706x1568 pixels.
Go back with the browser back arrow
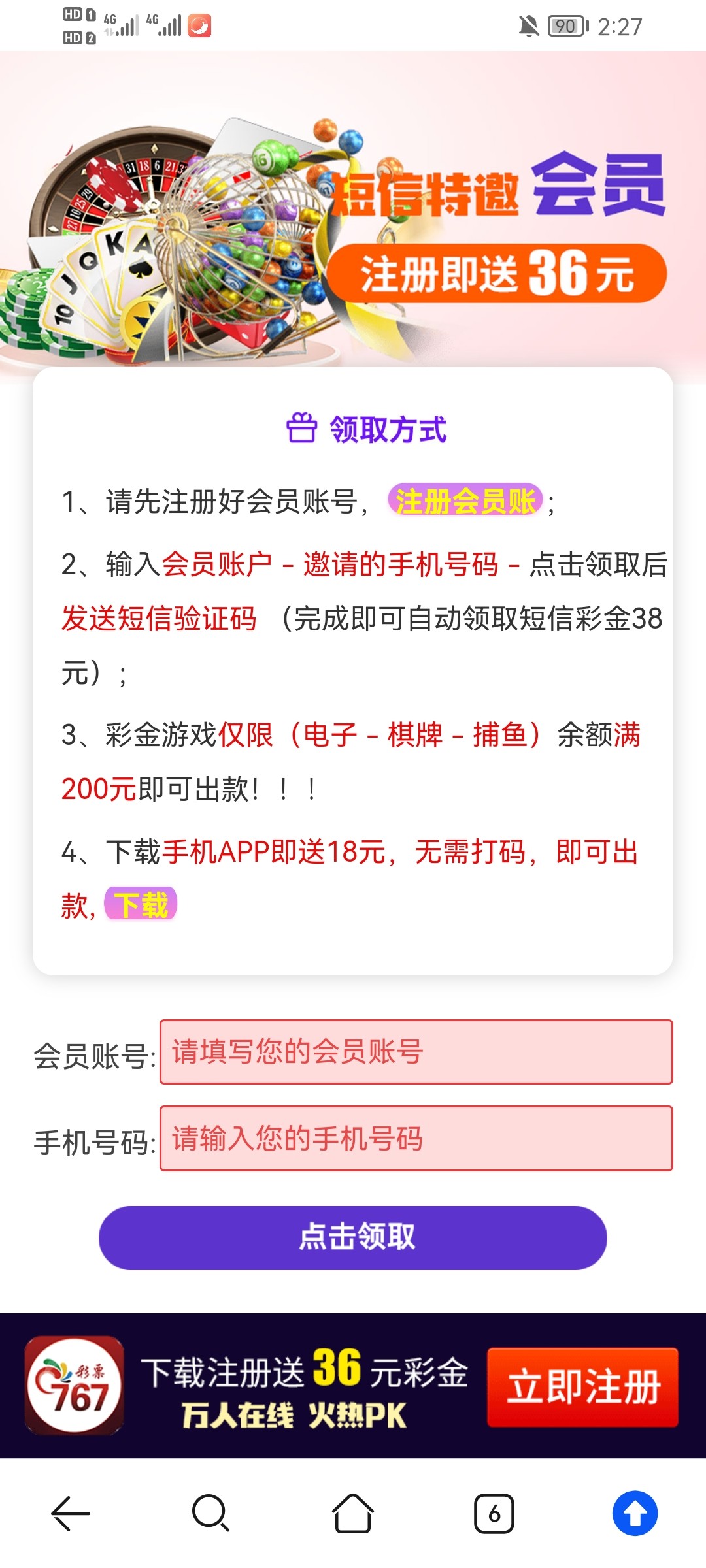click(x=71, y=1513)
